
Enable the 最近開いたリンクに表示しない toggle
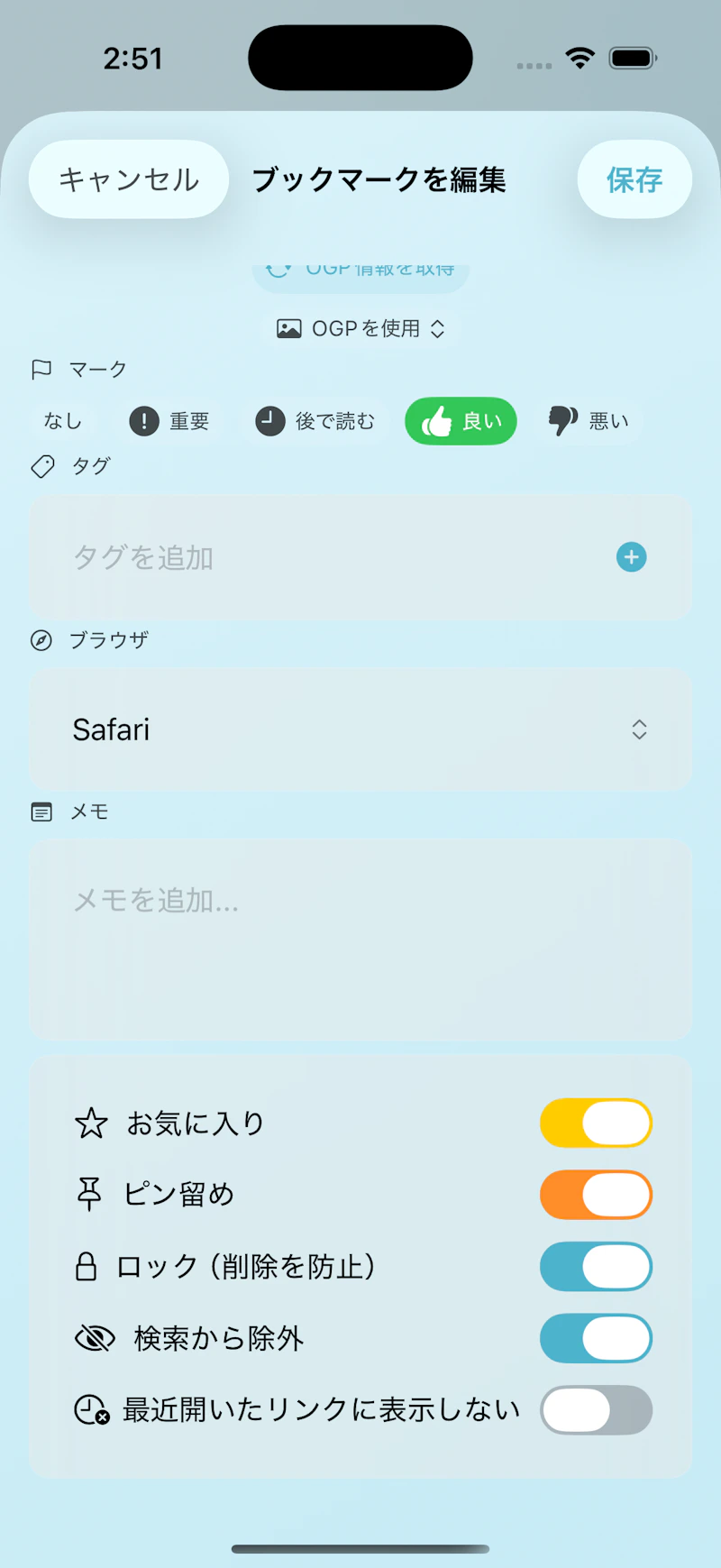(x=596, y=1409)
